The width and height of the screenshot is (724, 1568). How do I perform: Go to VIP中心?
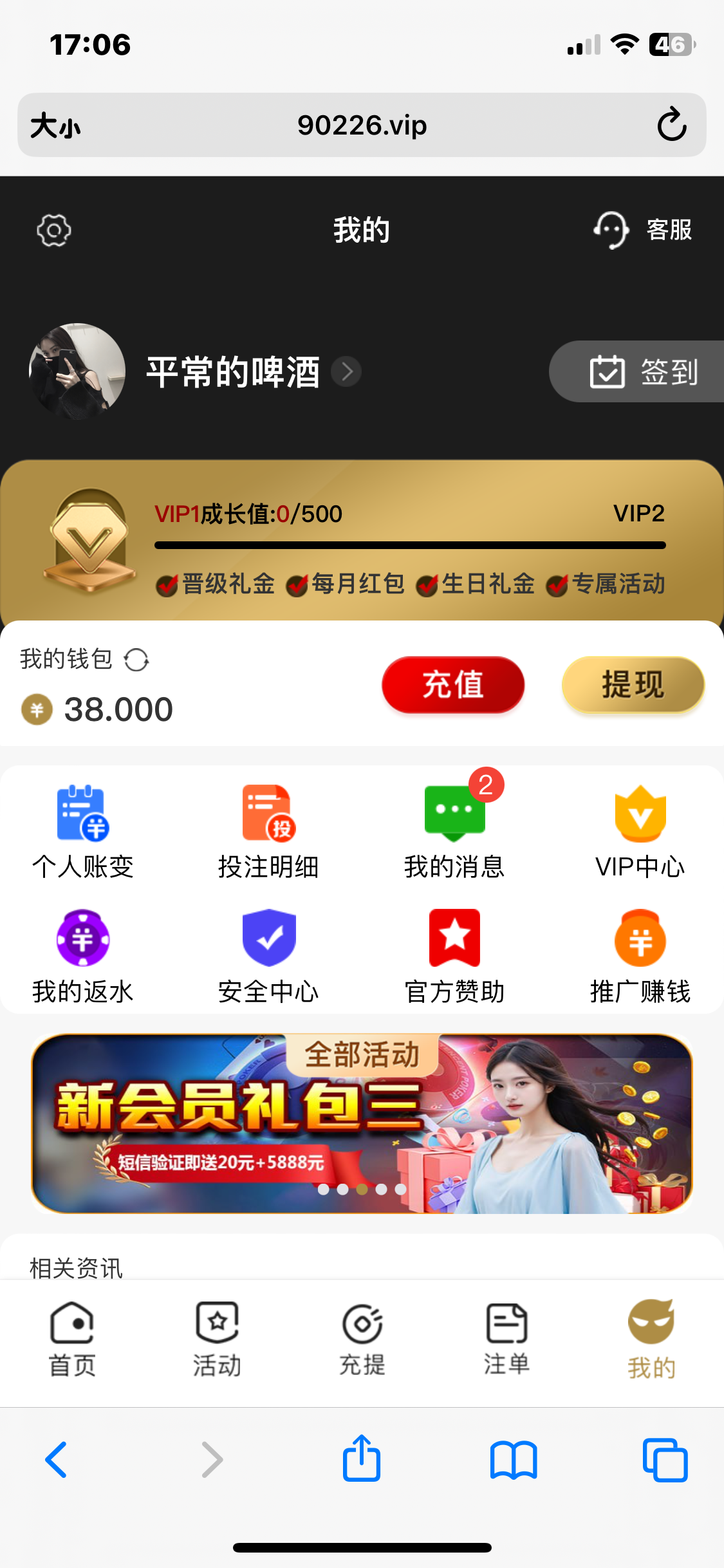coord(640,832)
